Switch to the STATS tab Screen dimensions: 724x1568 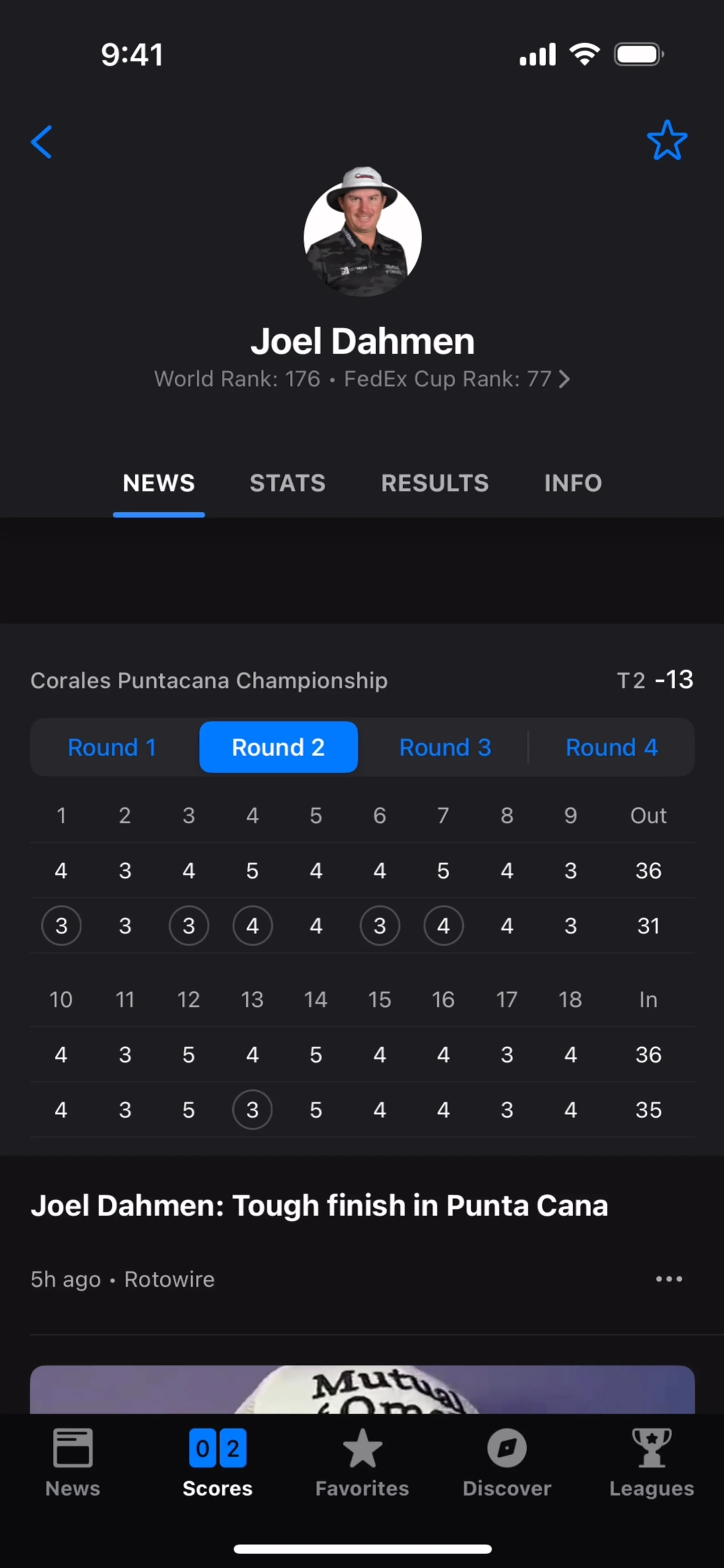287,483
